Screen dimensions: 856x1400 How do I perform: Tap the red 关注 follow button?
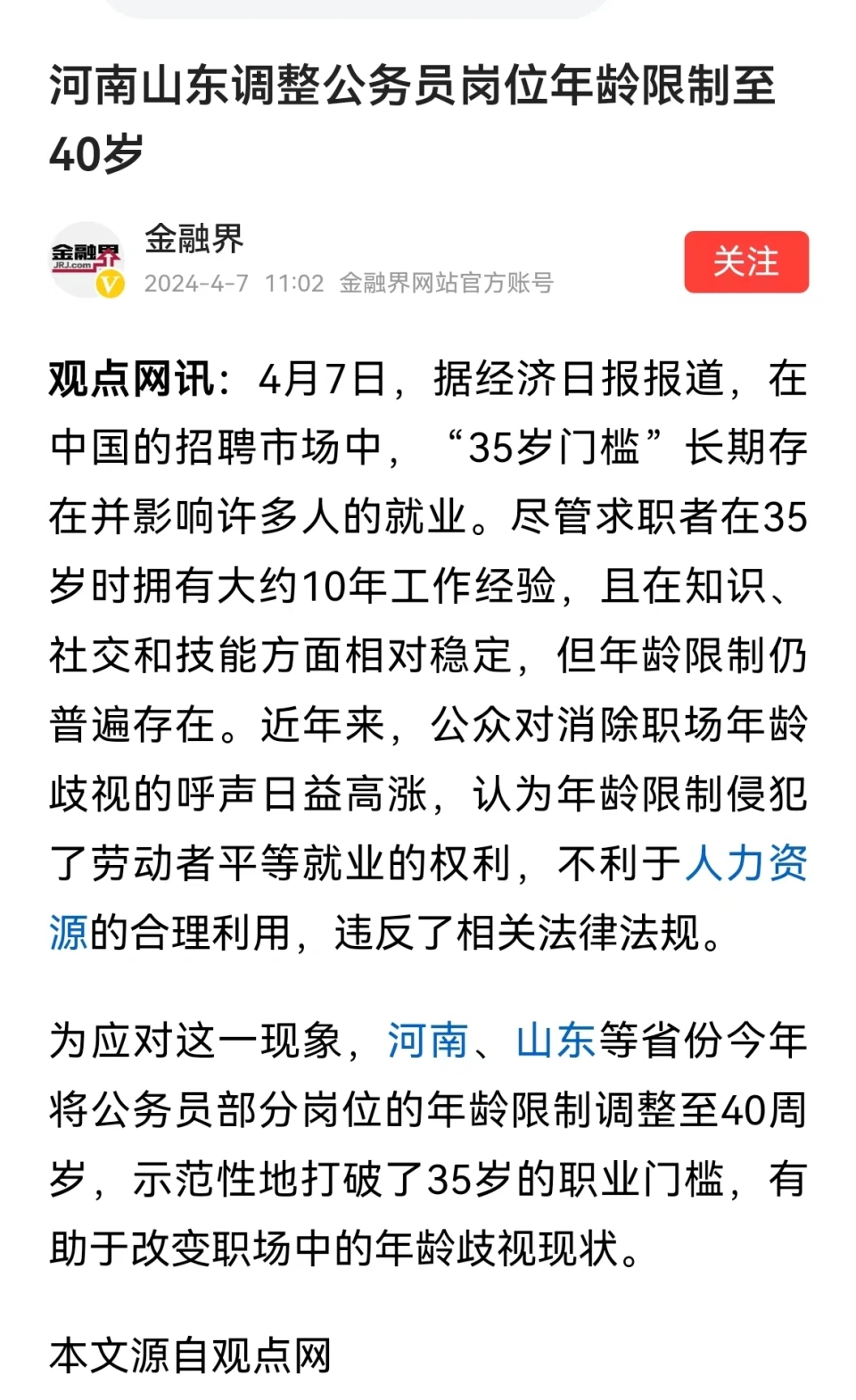point(746,262)
